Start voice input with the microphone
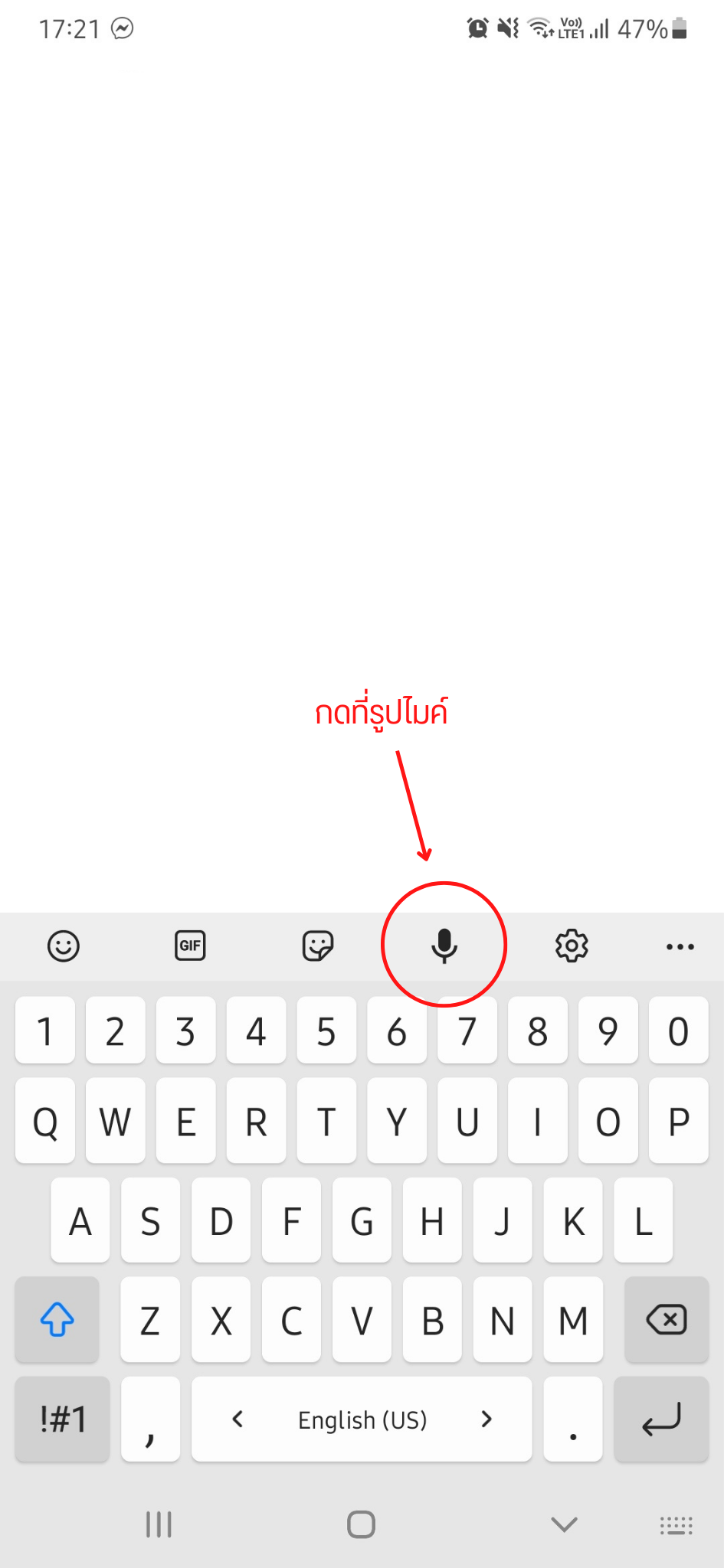This screenshot has width=724, height=1568. (444, 946)
